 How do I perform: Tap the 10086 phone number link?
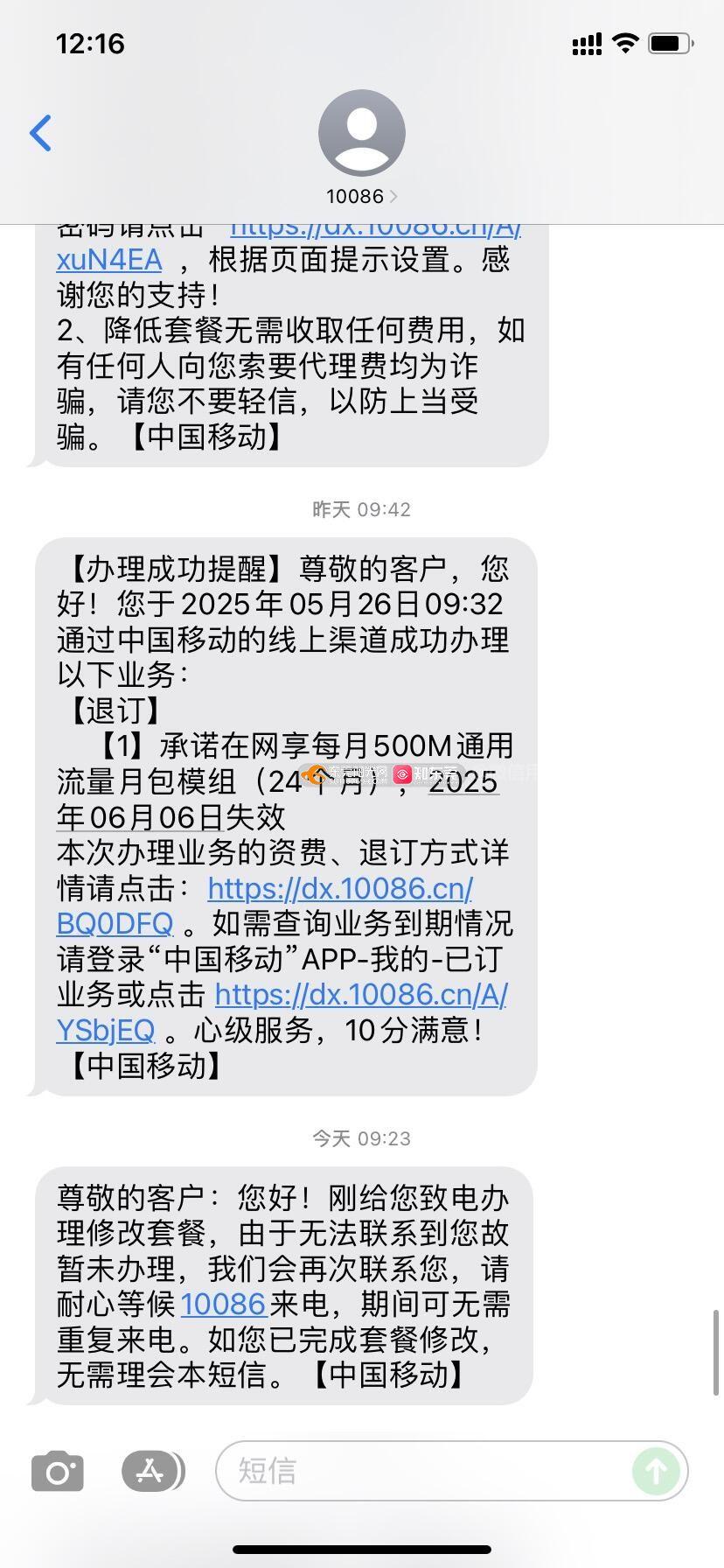pyautogui.click(x=223, y=1304)
